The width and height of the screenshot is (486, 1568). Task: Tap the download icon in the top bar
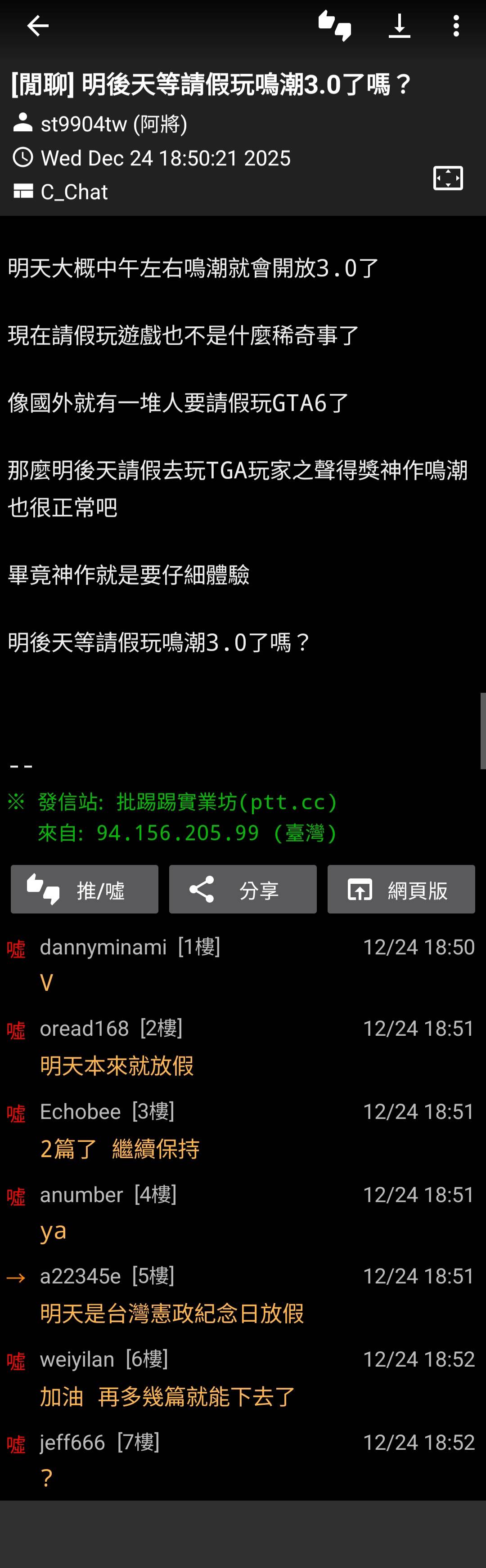point(400,26)
